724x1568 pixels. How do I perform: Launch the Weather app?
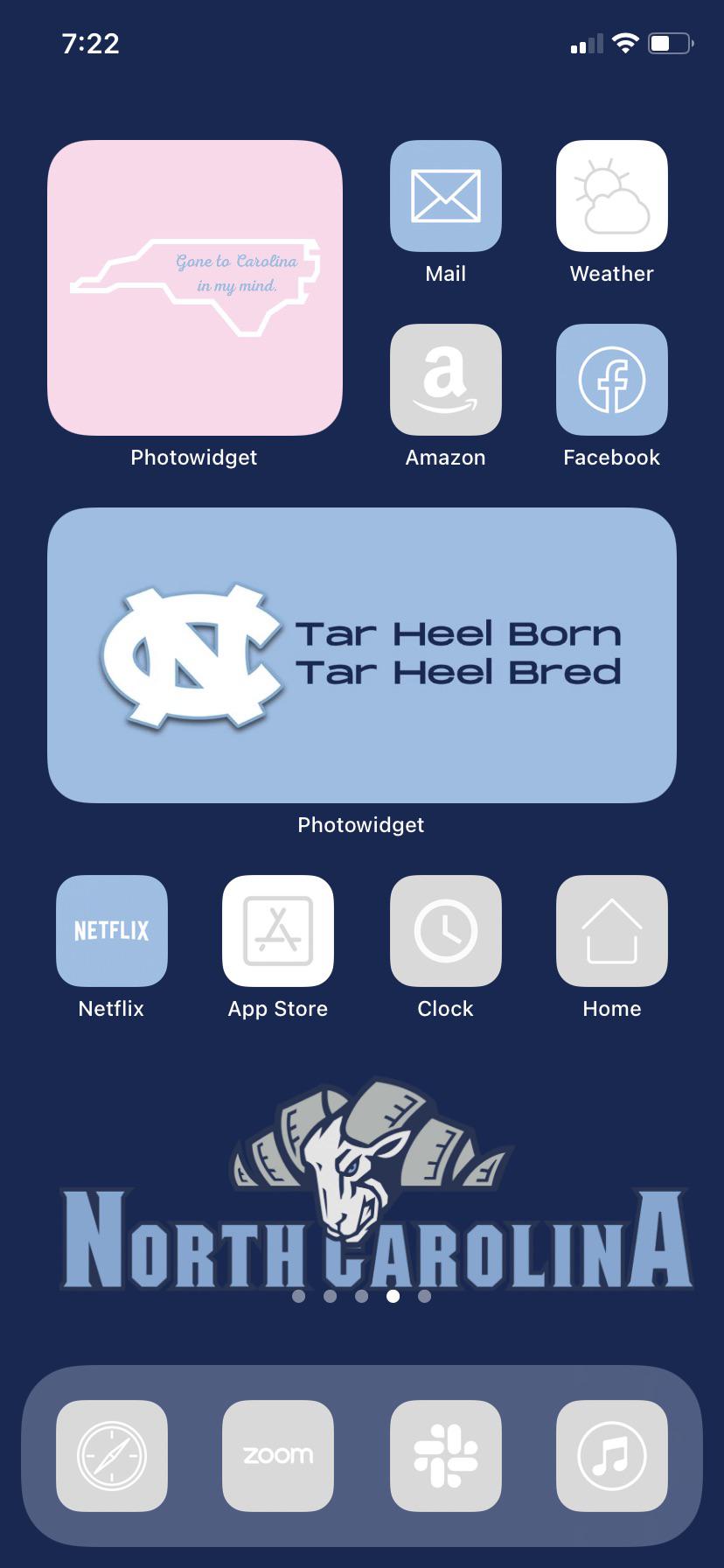point(612,196)
